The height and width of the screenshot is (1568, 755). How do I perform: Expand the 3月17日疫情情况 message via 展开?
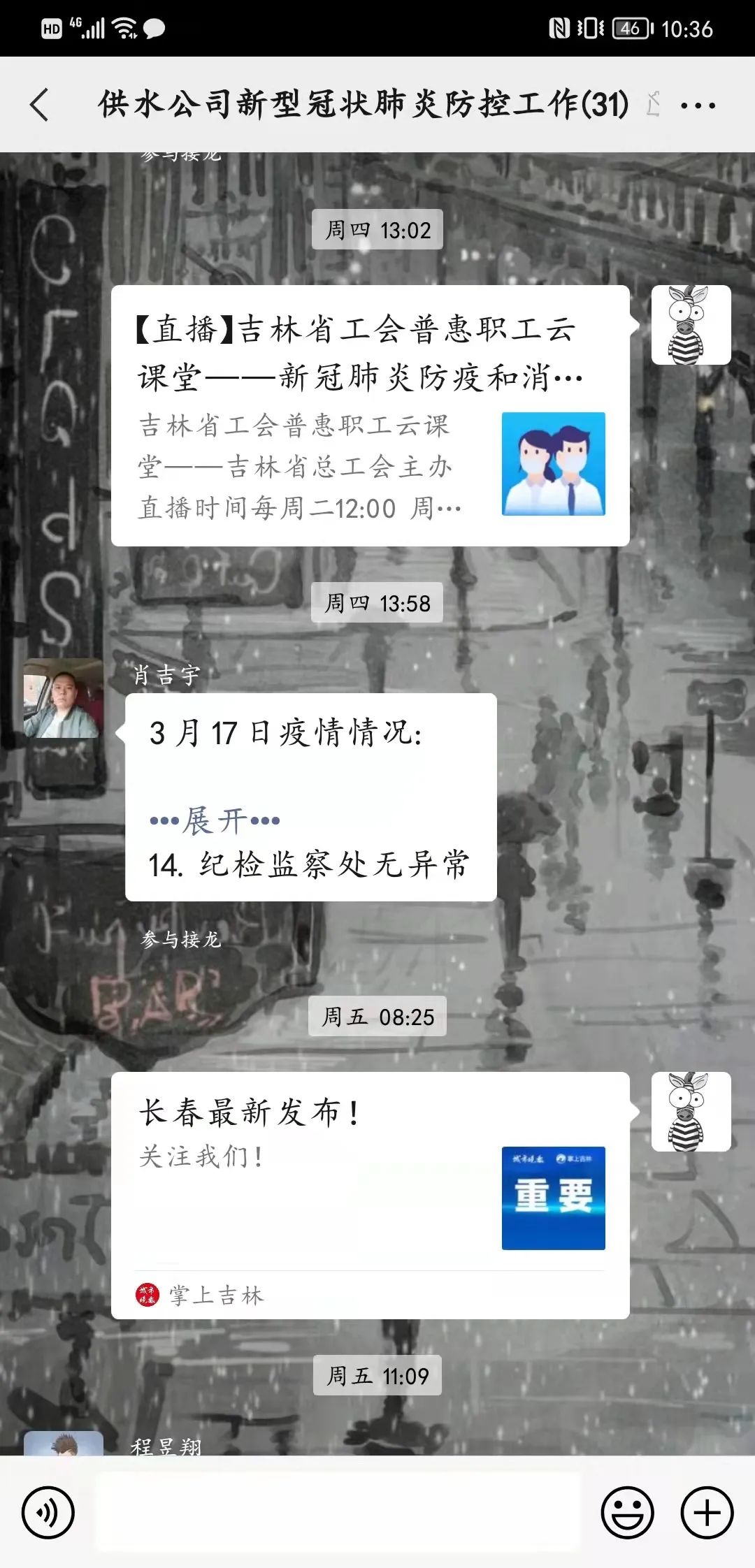point(215,820)
